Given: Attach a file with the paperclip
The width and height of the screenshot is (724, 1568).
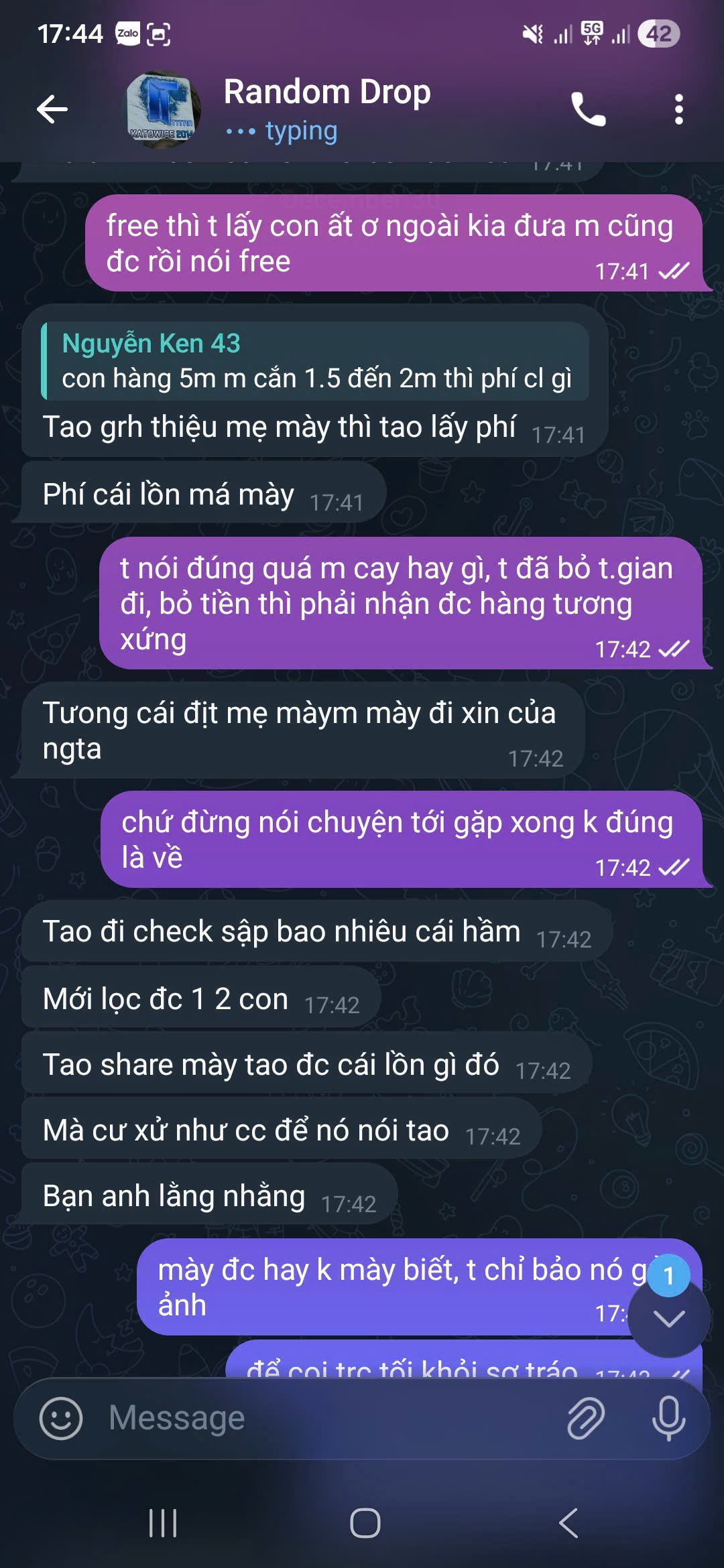Looking at the screenshot, I should [586, 1418].
